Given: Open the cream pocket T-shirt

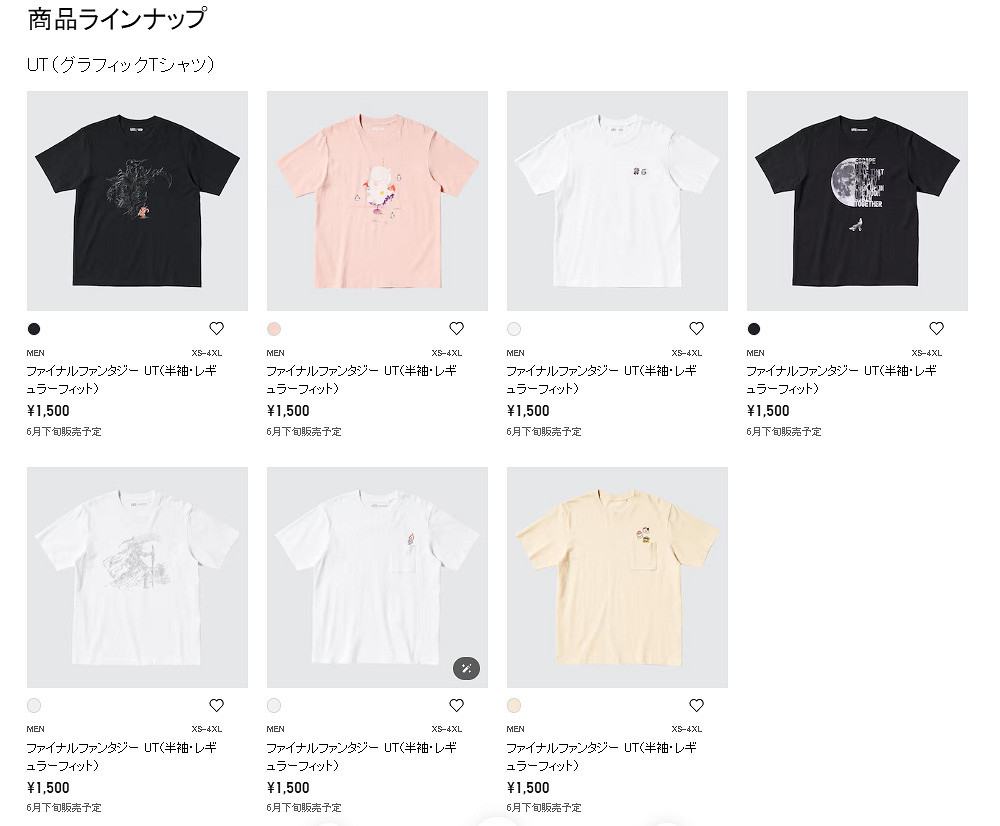Looking at the screenshot, I should tap(617, 577).
